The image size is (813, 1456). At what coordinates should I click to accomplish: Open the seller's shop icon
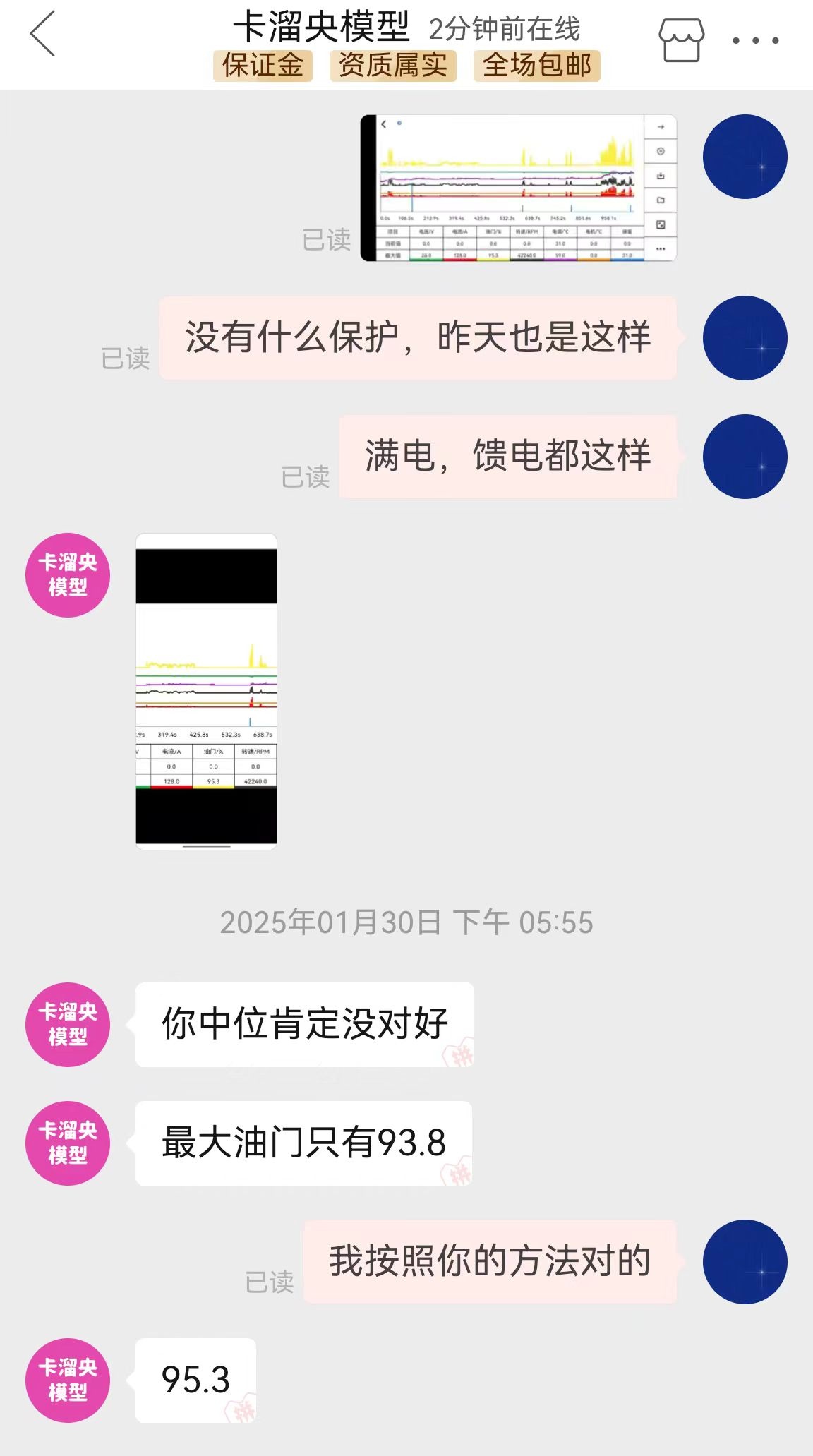pyautogui.click(x=681, y=40)
